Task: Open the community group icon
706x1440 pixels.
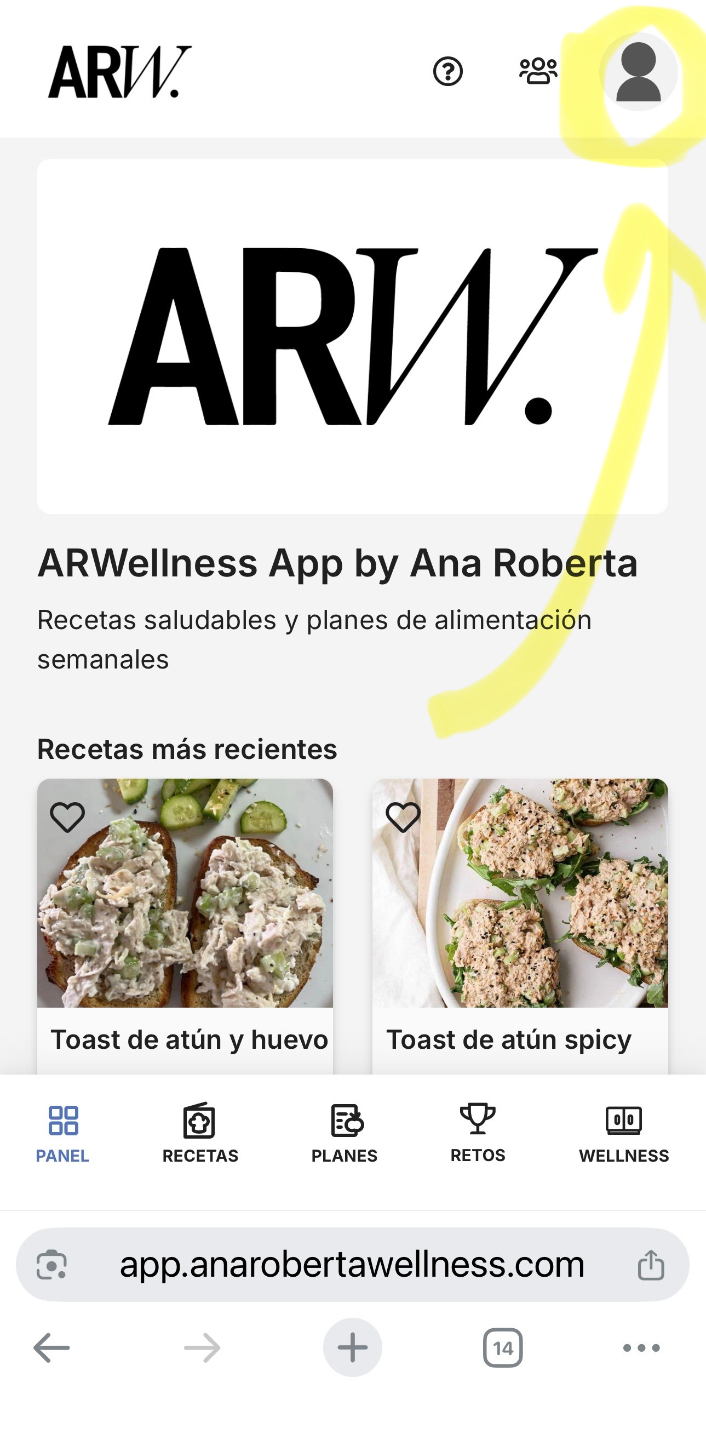Action: pos(538,72)
